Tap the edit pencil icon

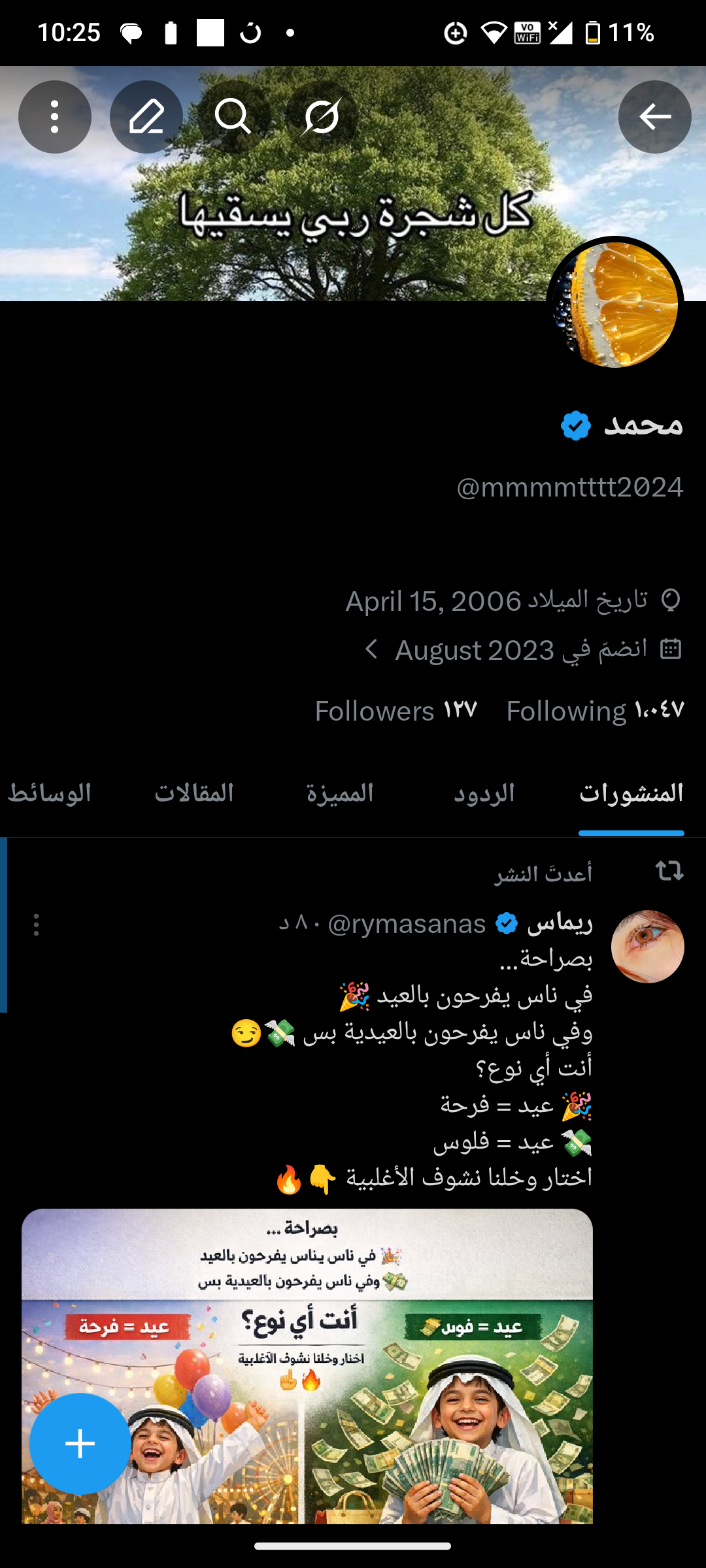pos(146,117)
